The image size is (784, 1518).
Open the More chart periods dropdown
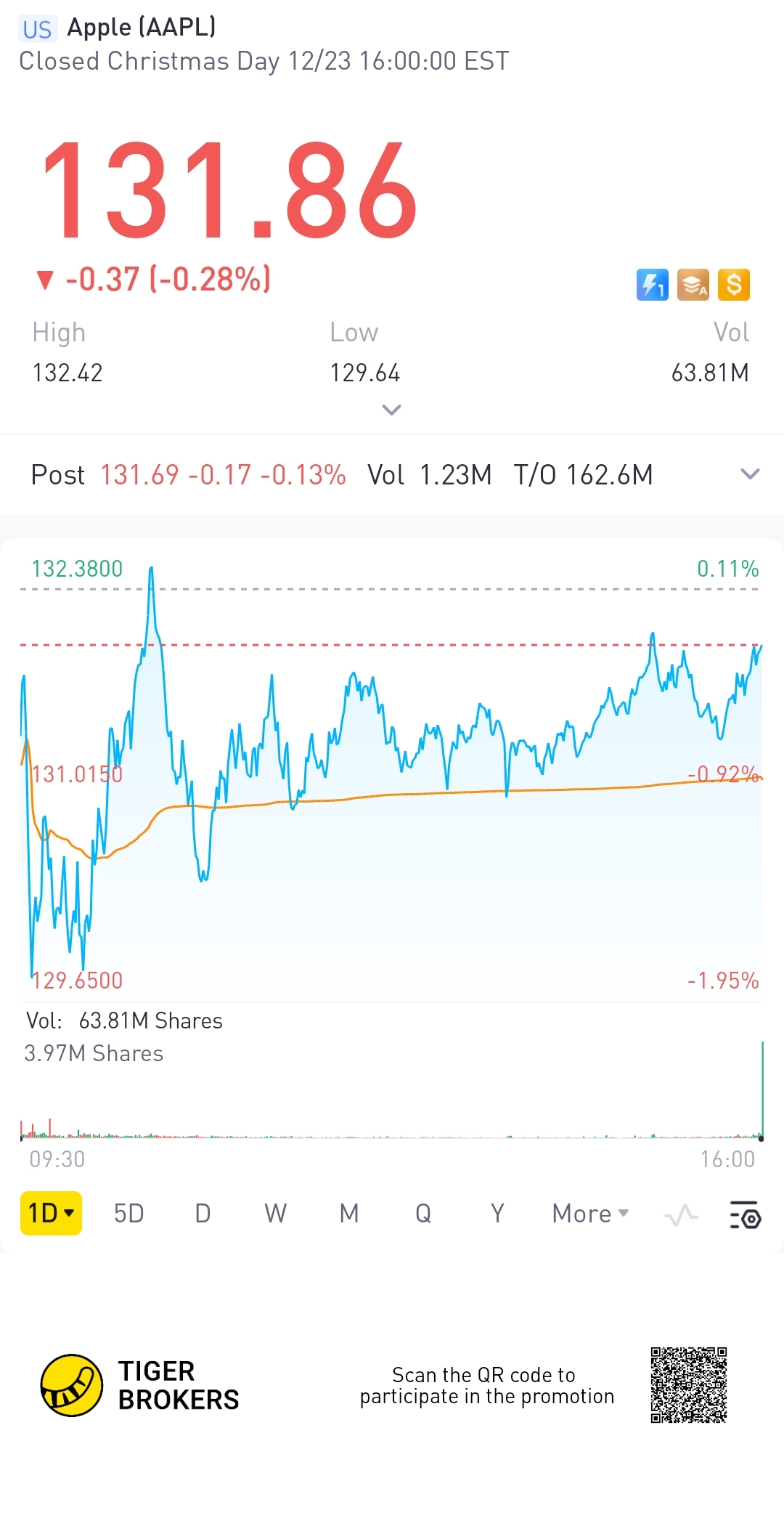590,1213
